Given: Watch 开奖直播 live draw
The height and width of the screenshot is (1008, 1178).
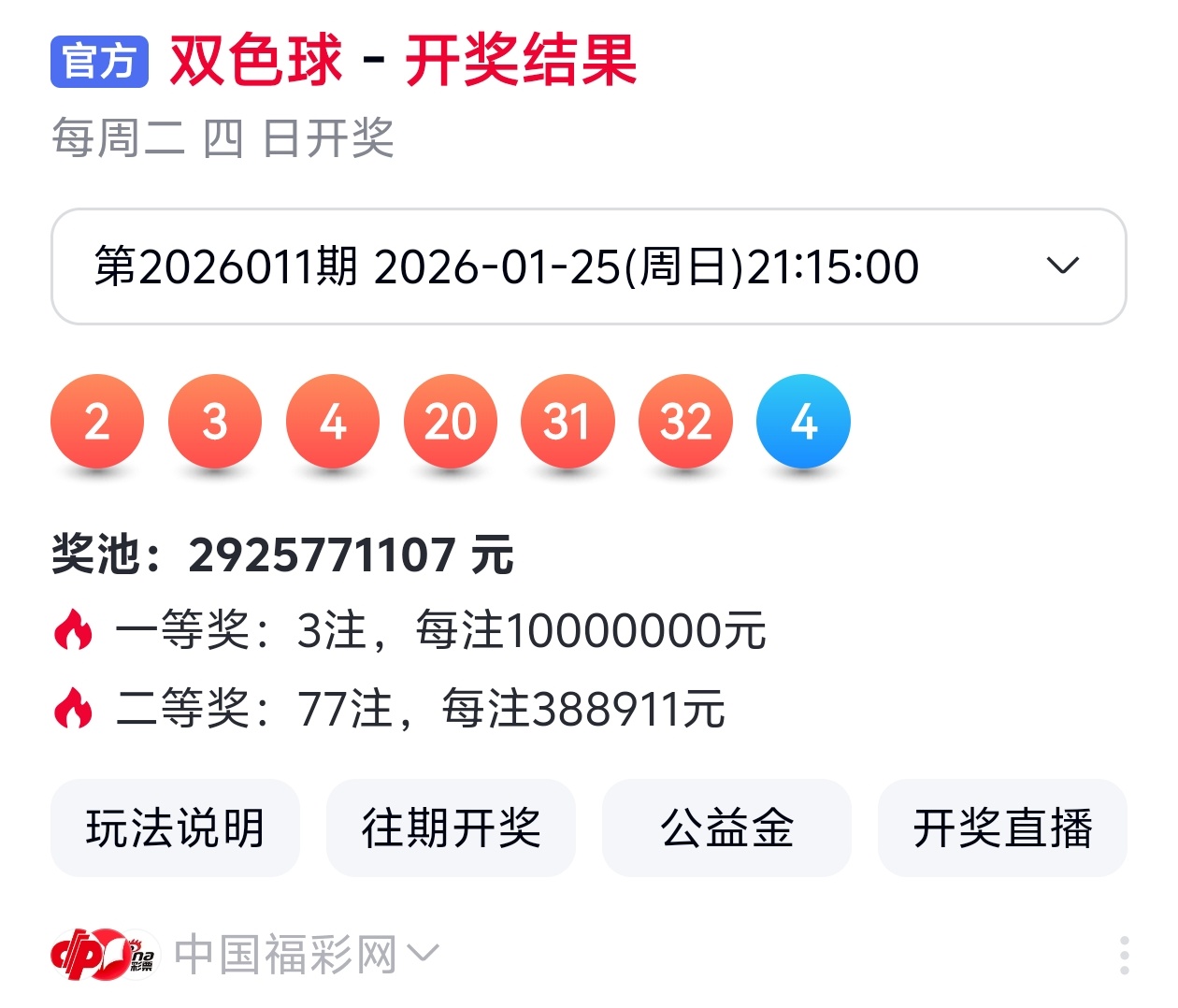Looking at the screenshot, I should (x=1002, y=828).
